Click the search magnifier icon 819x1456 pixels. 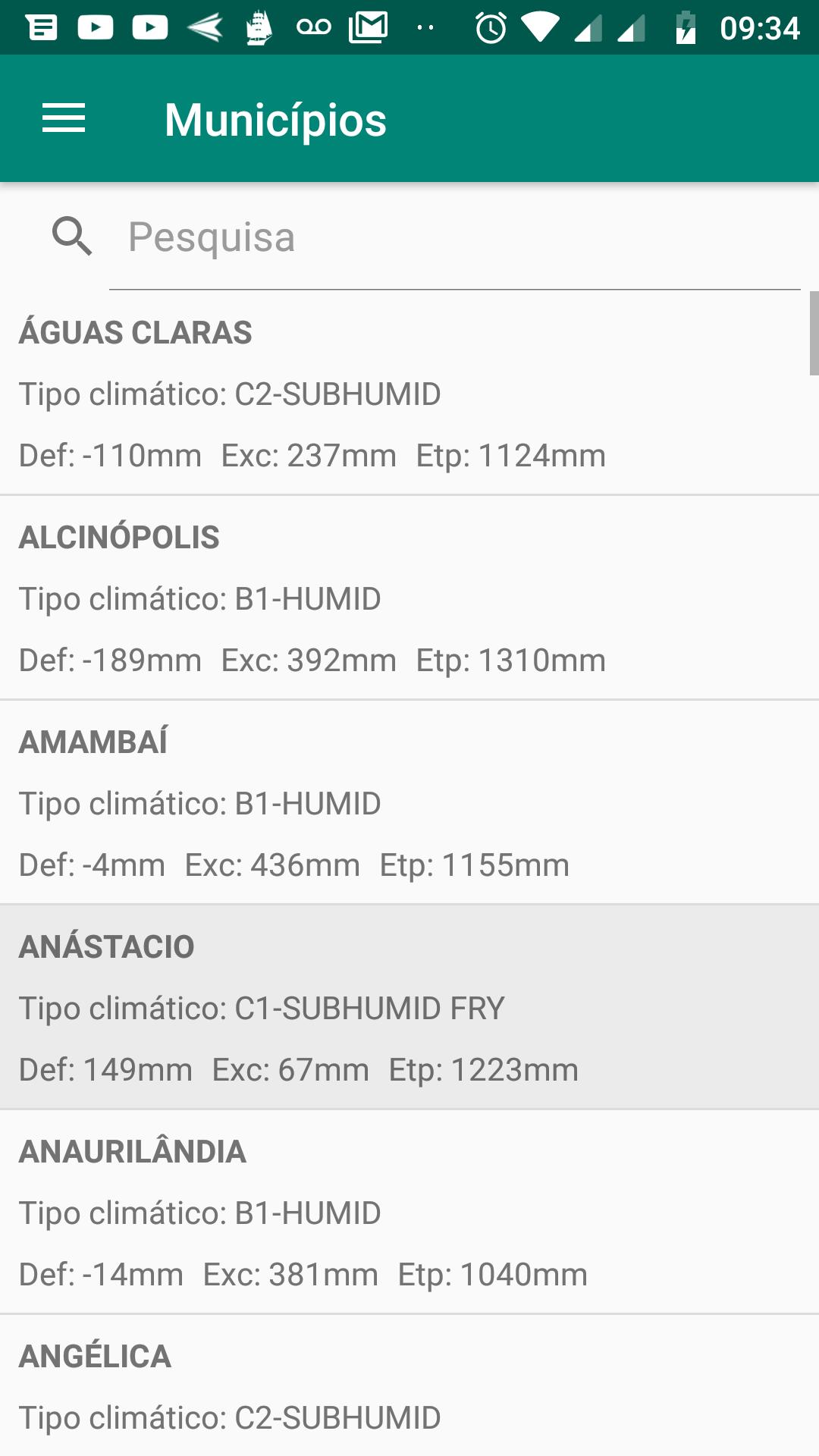[72, 237]
